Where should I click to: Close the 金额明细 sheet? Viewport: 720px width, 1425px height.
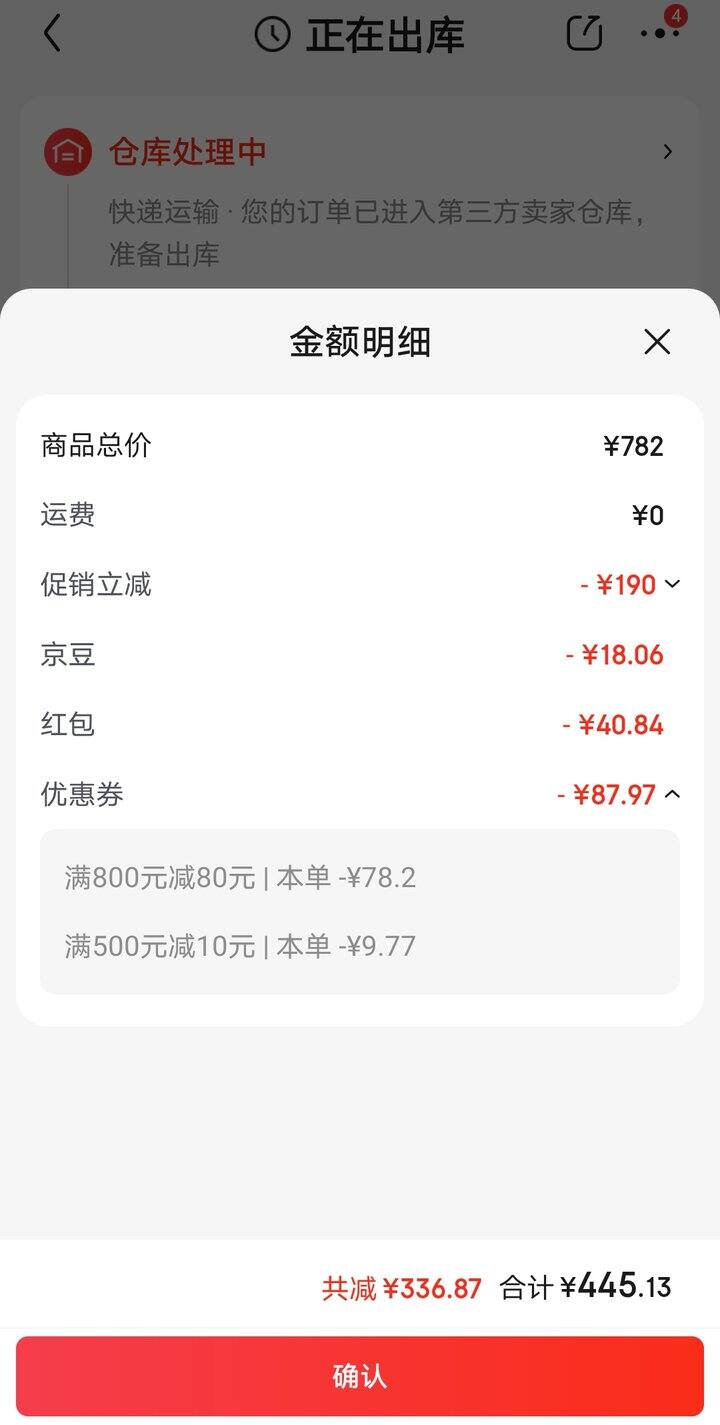657,342
